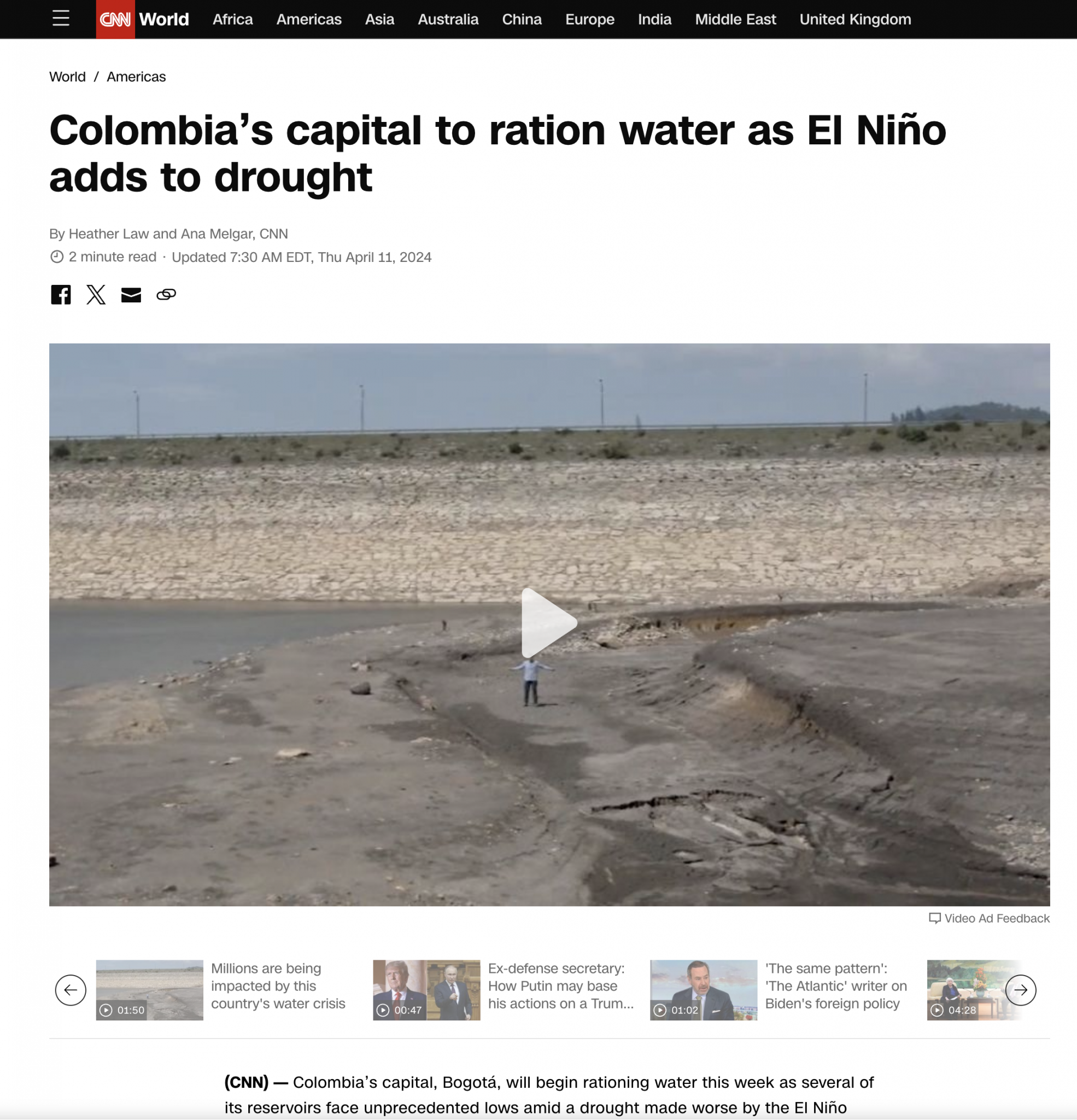
Task: Share the article via email
Action: coord(131,295)
